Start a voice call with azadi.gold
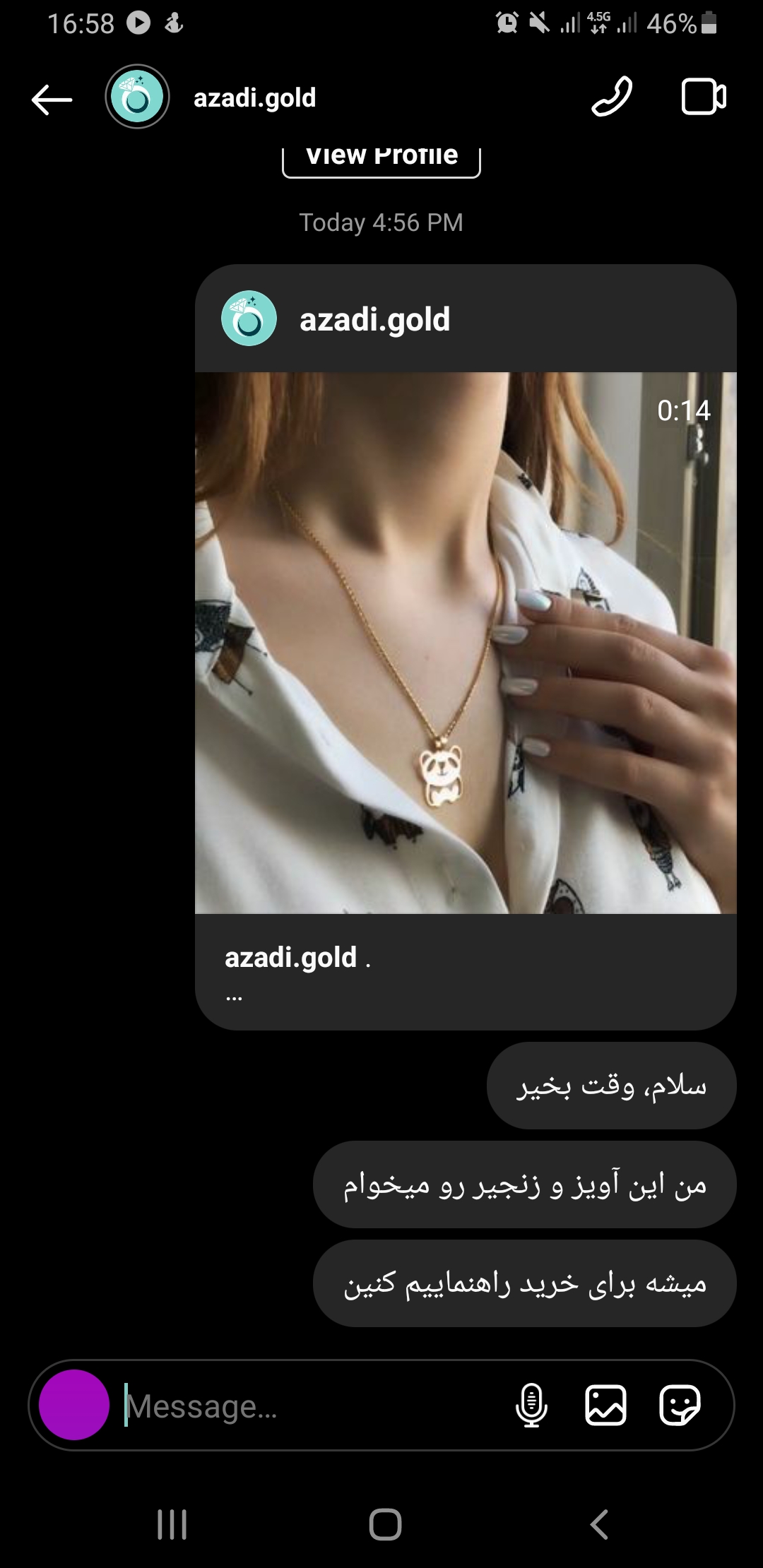763x1568 pixels. click(x=612, y=97)
